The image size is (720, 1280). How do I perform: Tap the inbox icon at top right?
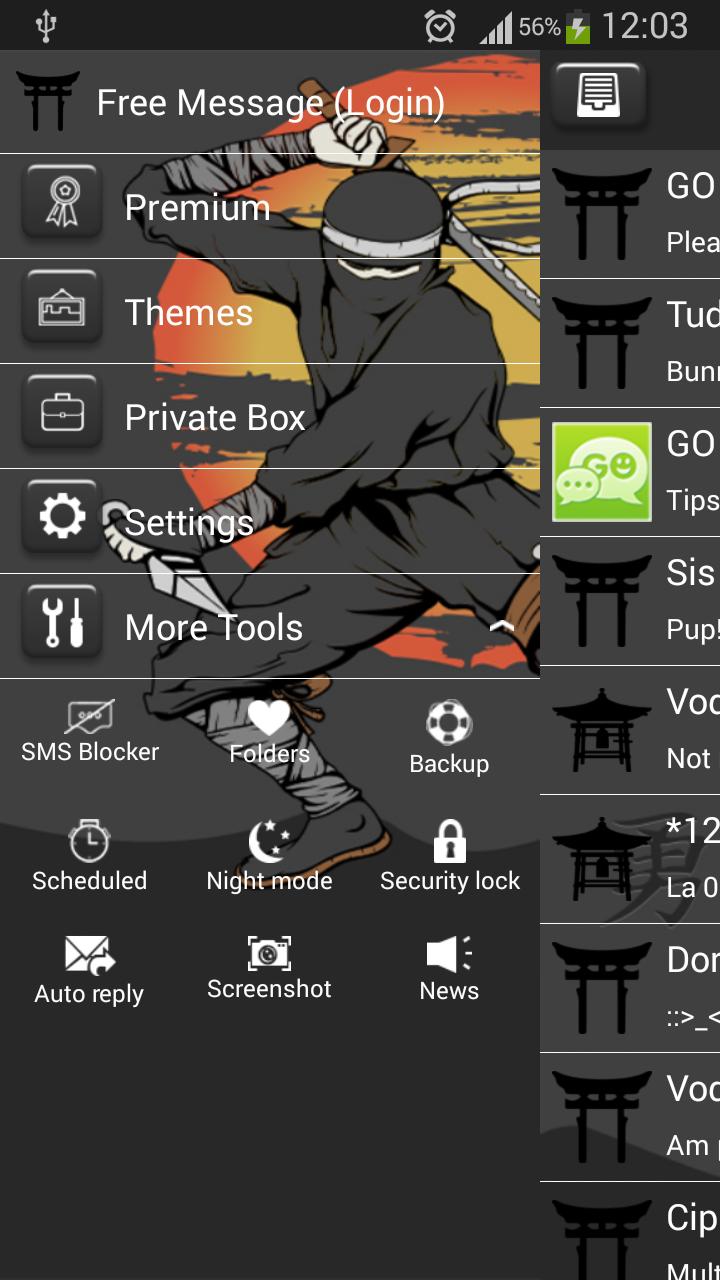click(x=597, y=97)
